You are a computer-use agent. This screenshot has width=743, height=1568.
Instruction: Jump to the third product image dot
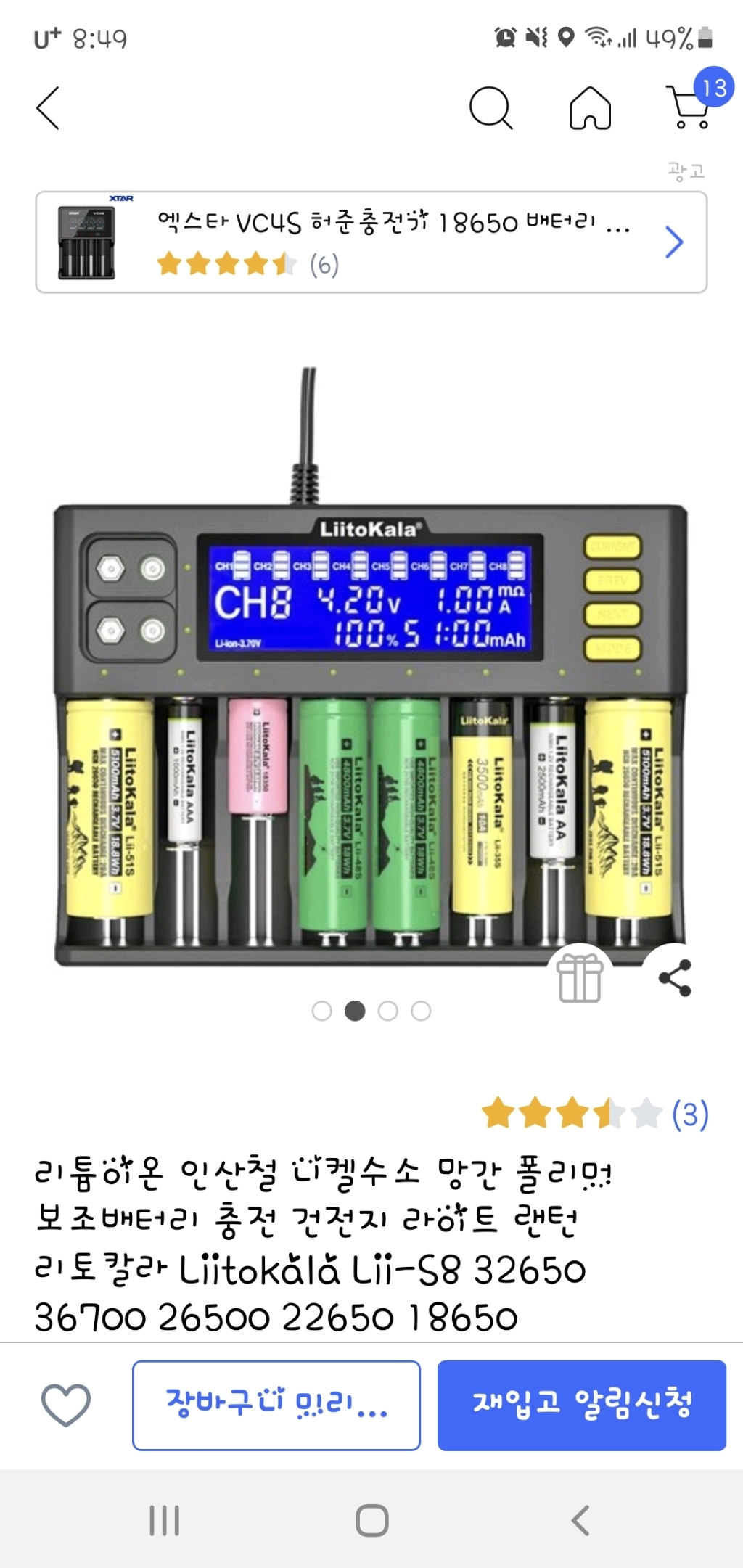(388, 1011)
